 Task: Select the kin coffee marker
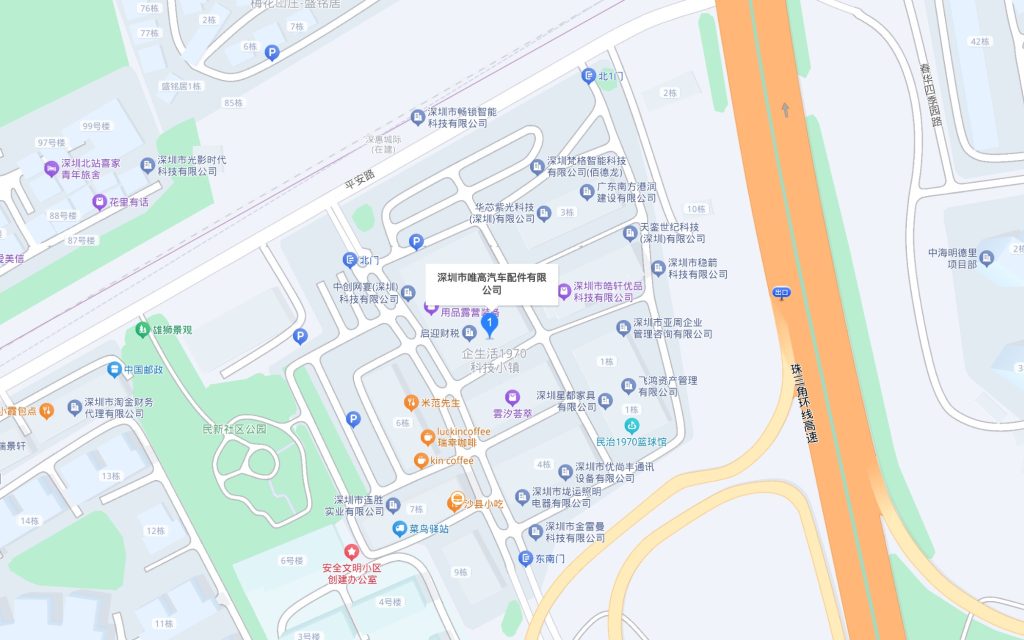[421, 460]
